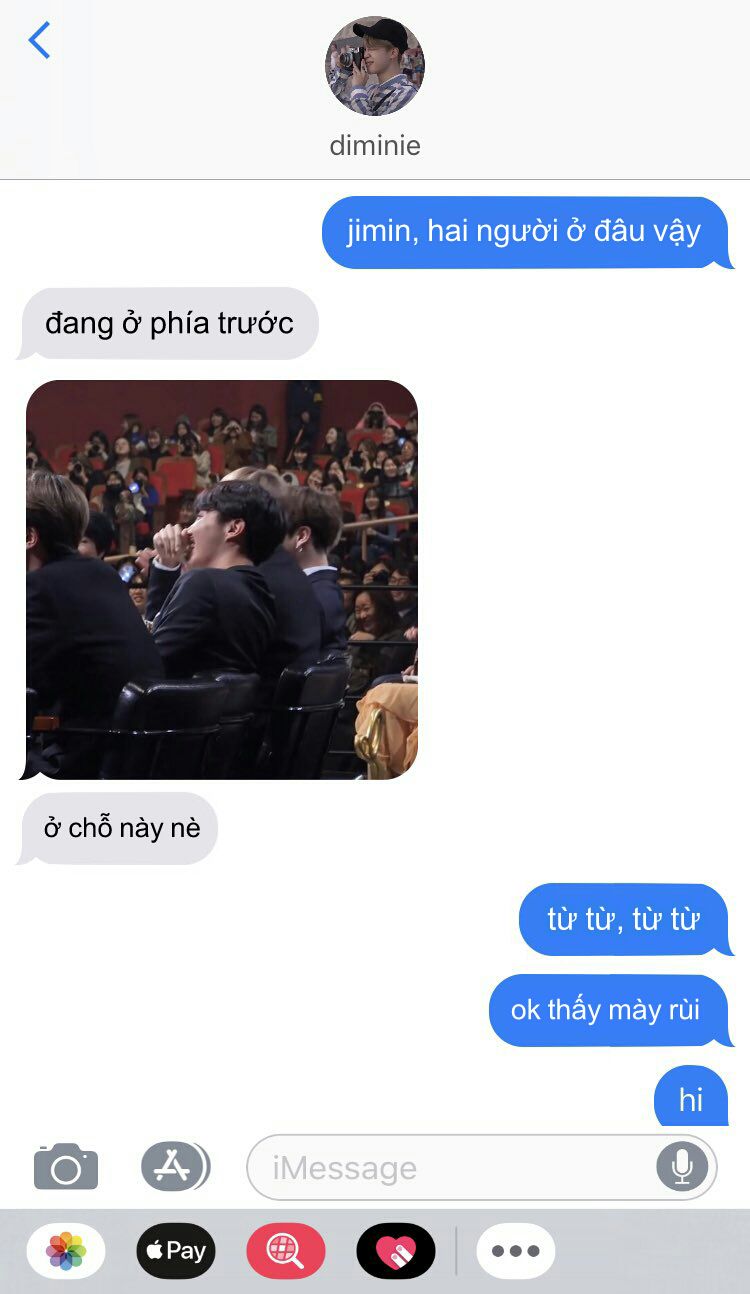Open the camera to take a photo
The height and width of the screenshot is (1294, 750).
tap(66, 1166)
